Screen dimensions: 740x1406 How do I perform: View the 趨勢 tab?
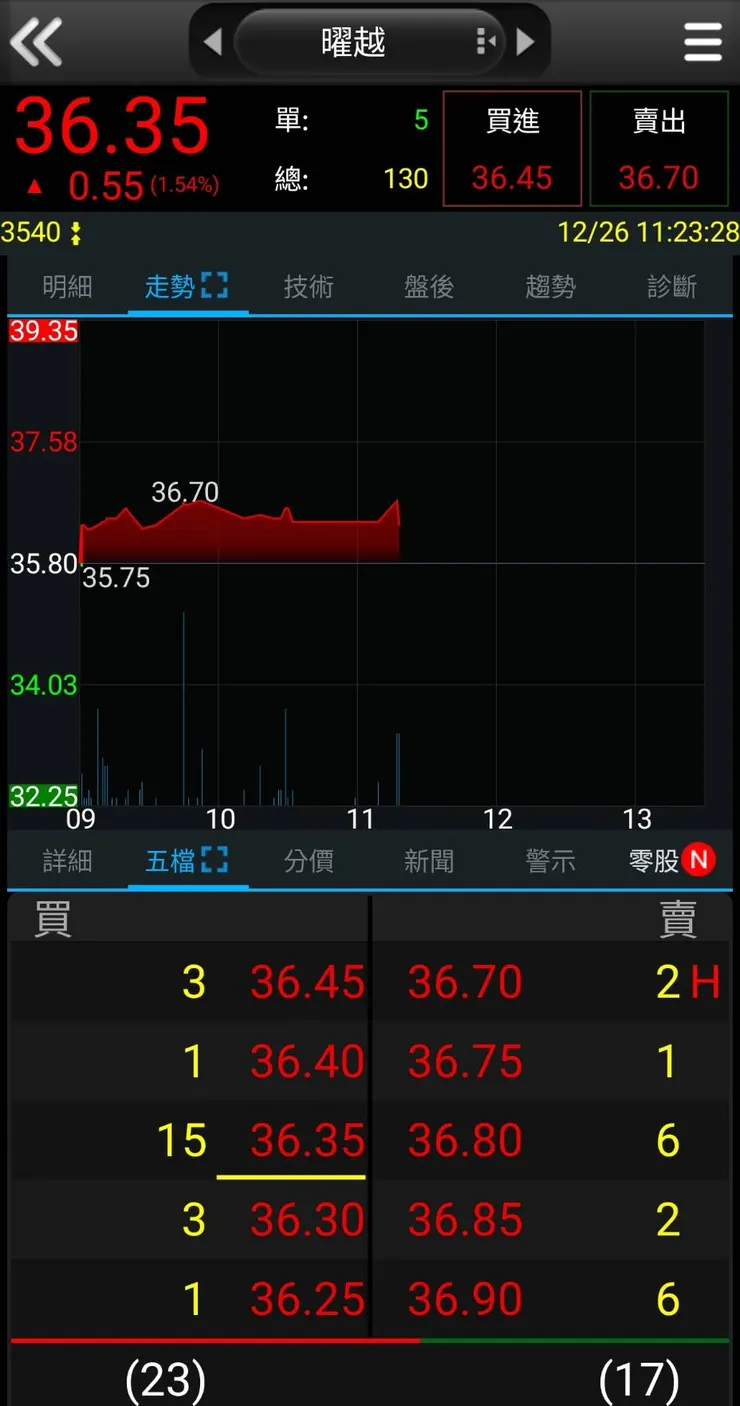point(550,288)
